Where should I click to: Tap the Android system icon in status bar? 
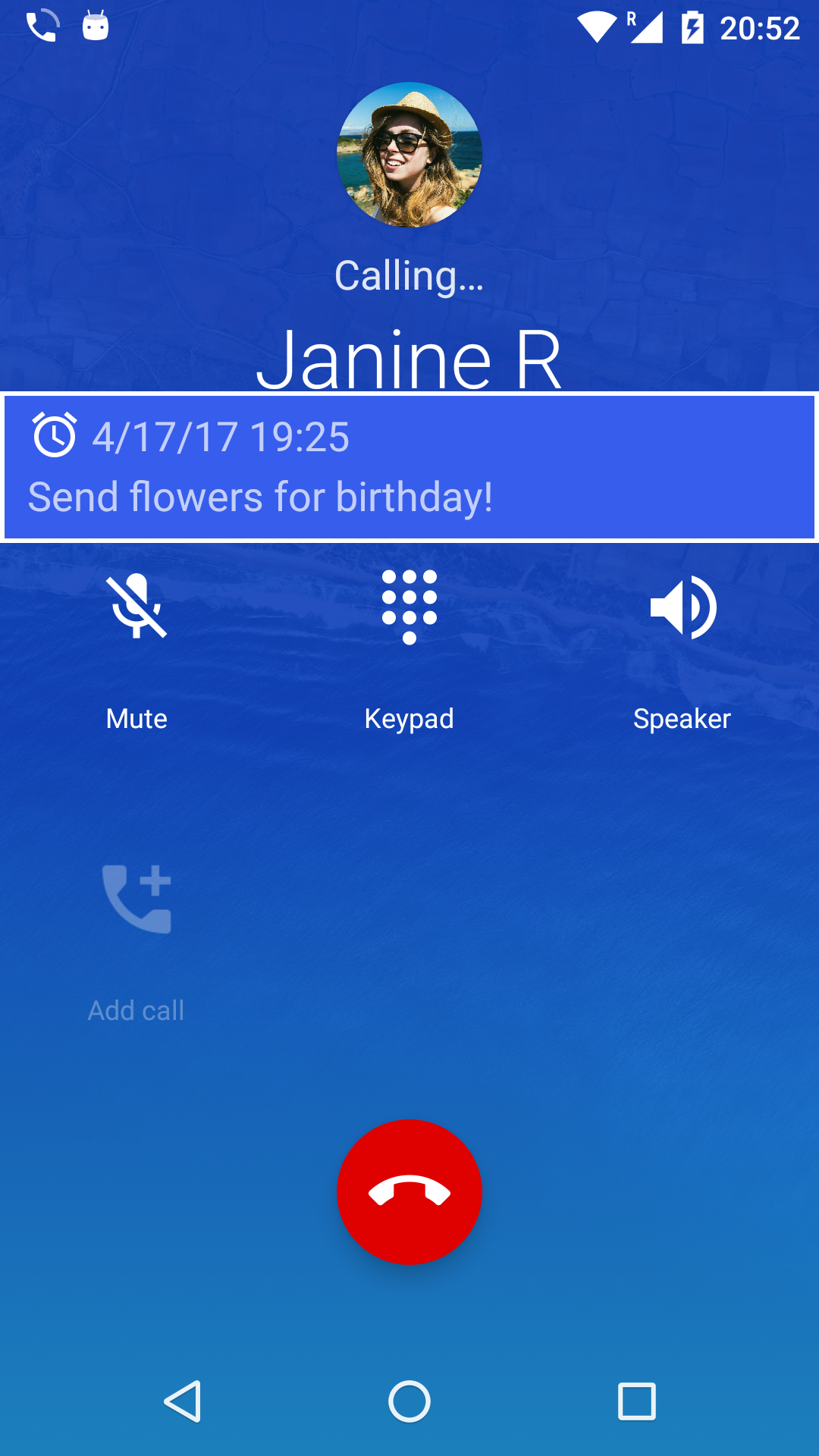point(94,25)
